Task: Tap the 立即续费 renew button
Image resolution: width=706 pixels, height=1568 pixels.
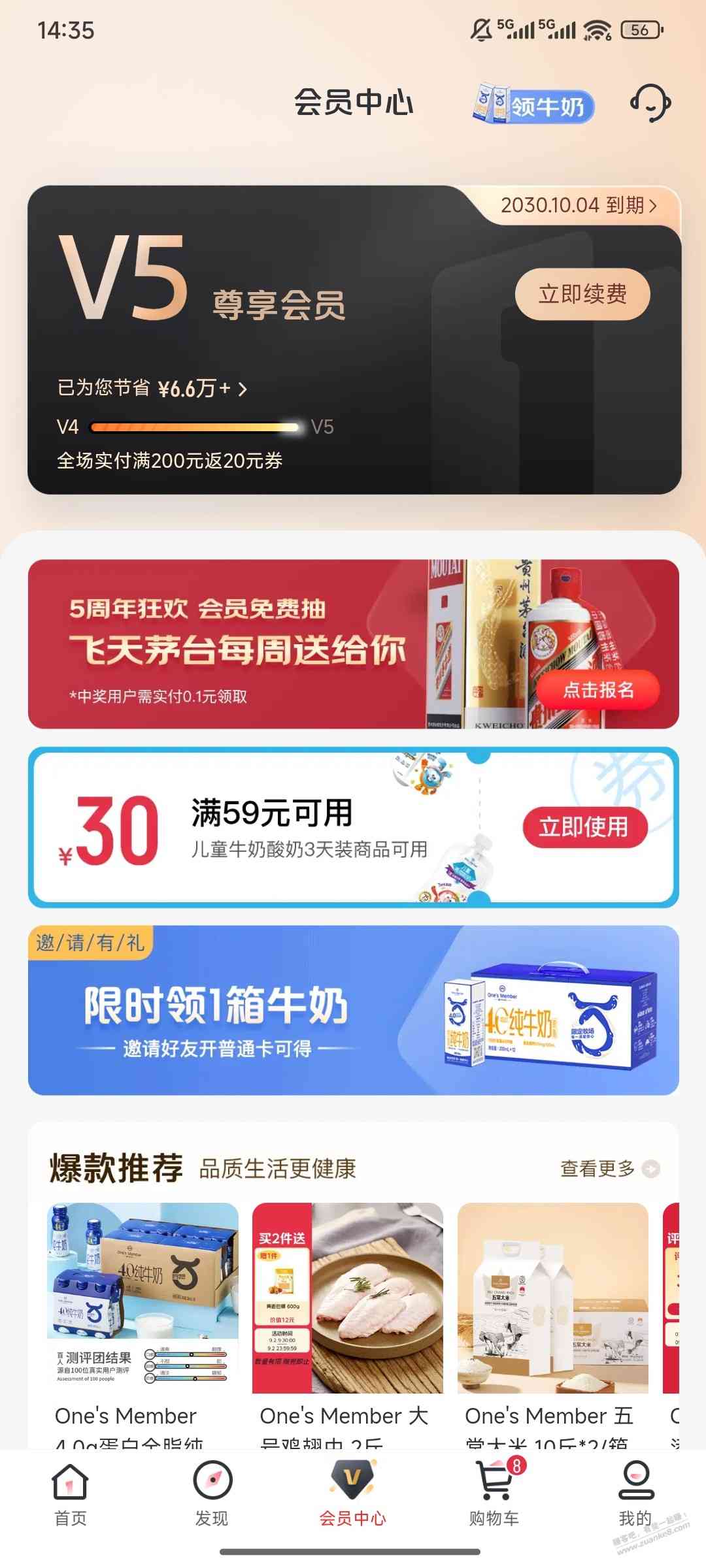Action: pos(582,294)
